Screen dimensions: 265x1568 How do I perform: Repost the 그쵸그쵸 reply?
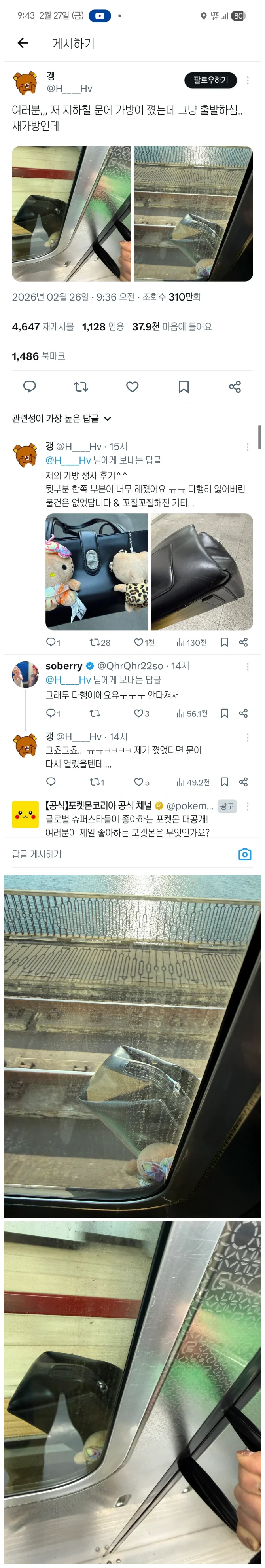(95, 782)
